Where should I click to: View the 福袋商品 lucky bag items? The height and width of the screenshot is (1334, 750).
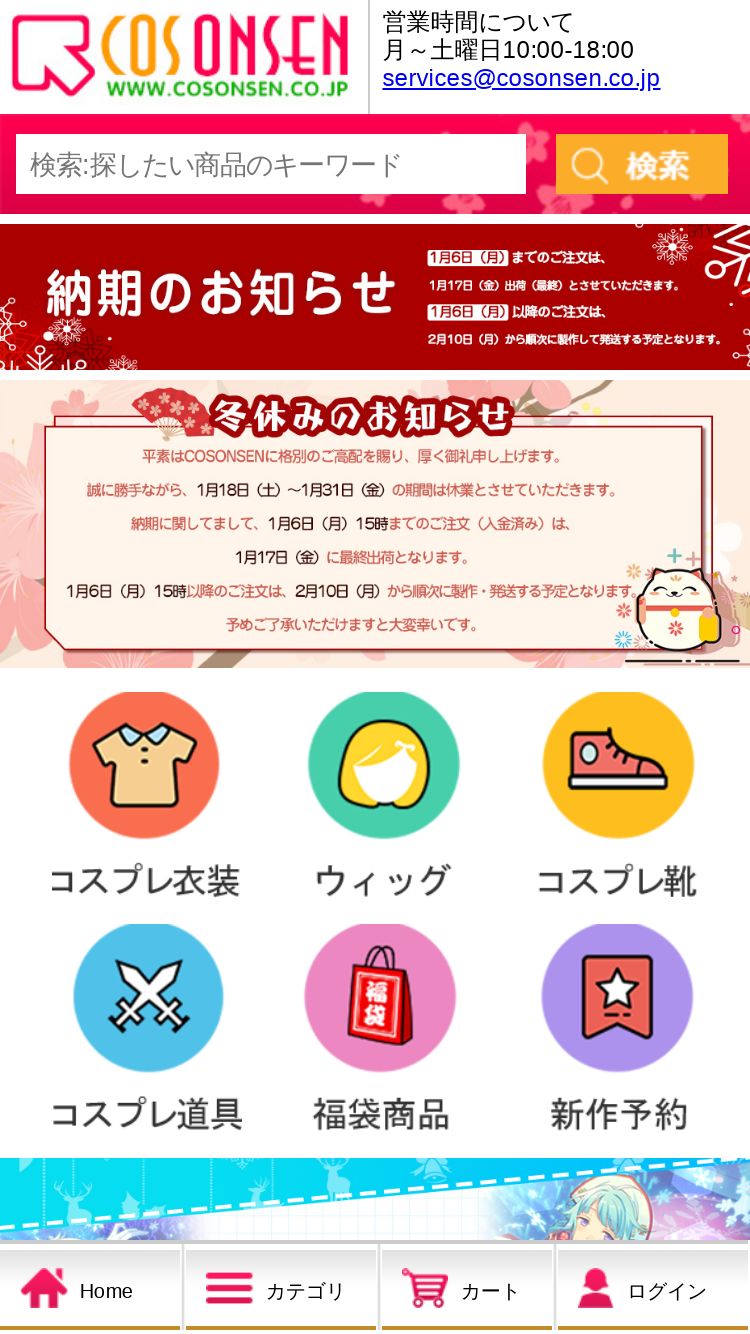(x=381, y=1028)
